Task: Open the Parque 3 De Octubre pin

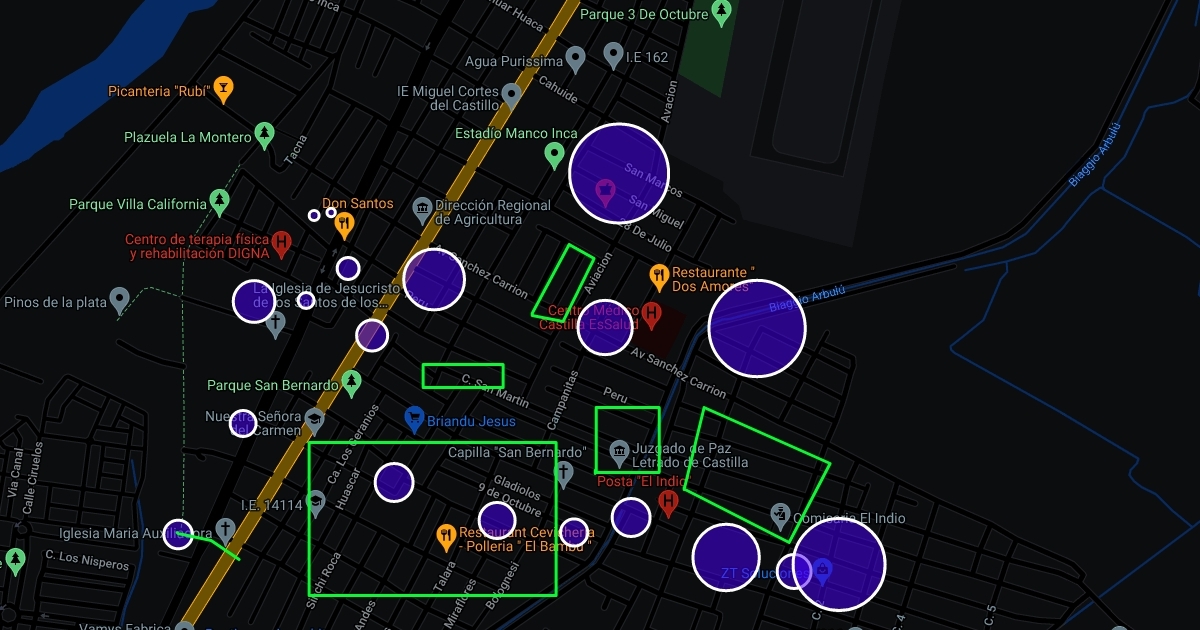Action: point(721,12)
